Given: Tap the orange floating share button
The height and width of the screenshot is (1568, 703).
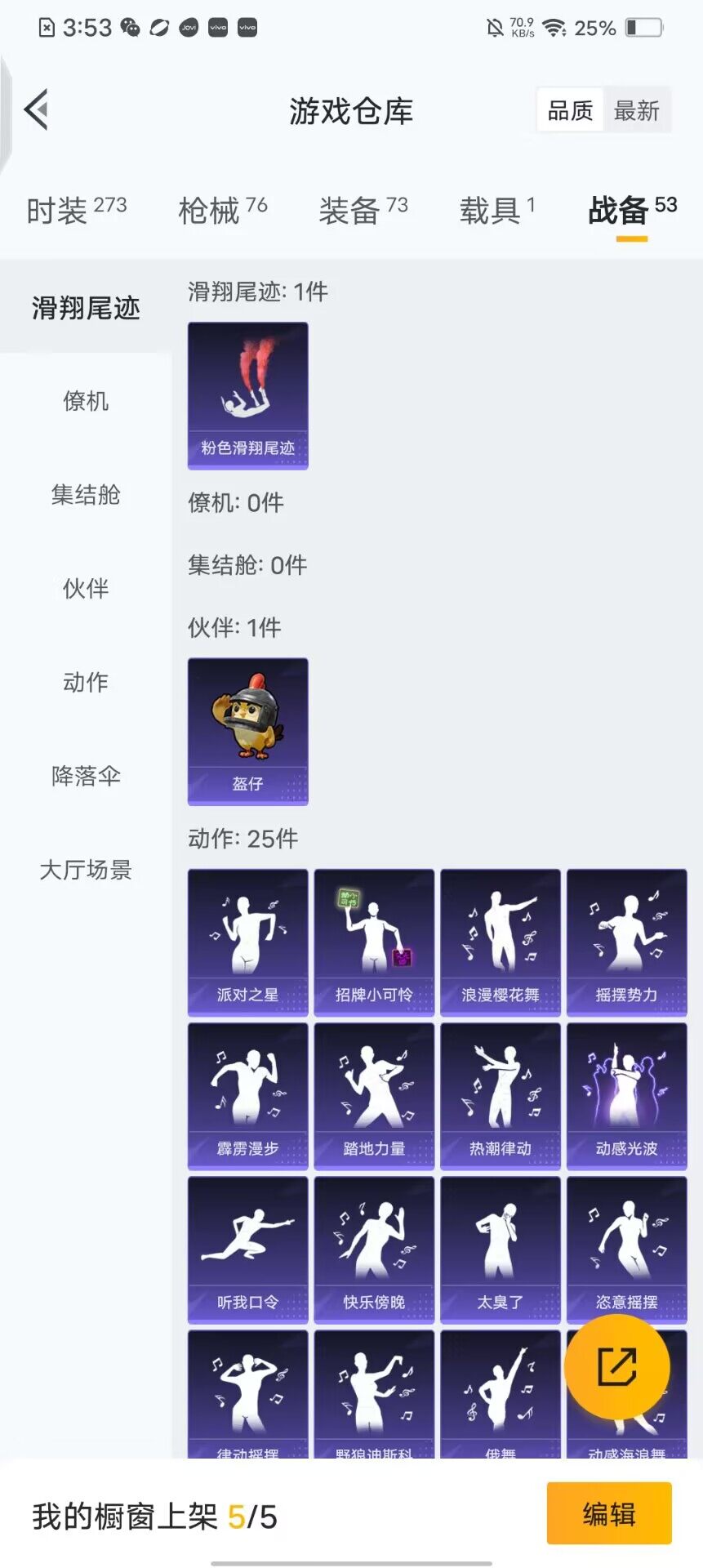Looking at the screenshot, I should [617, 1366].
